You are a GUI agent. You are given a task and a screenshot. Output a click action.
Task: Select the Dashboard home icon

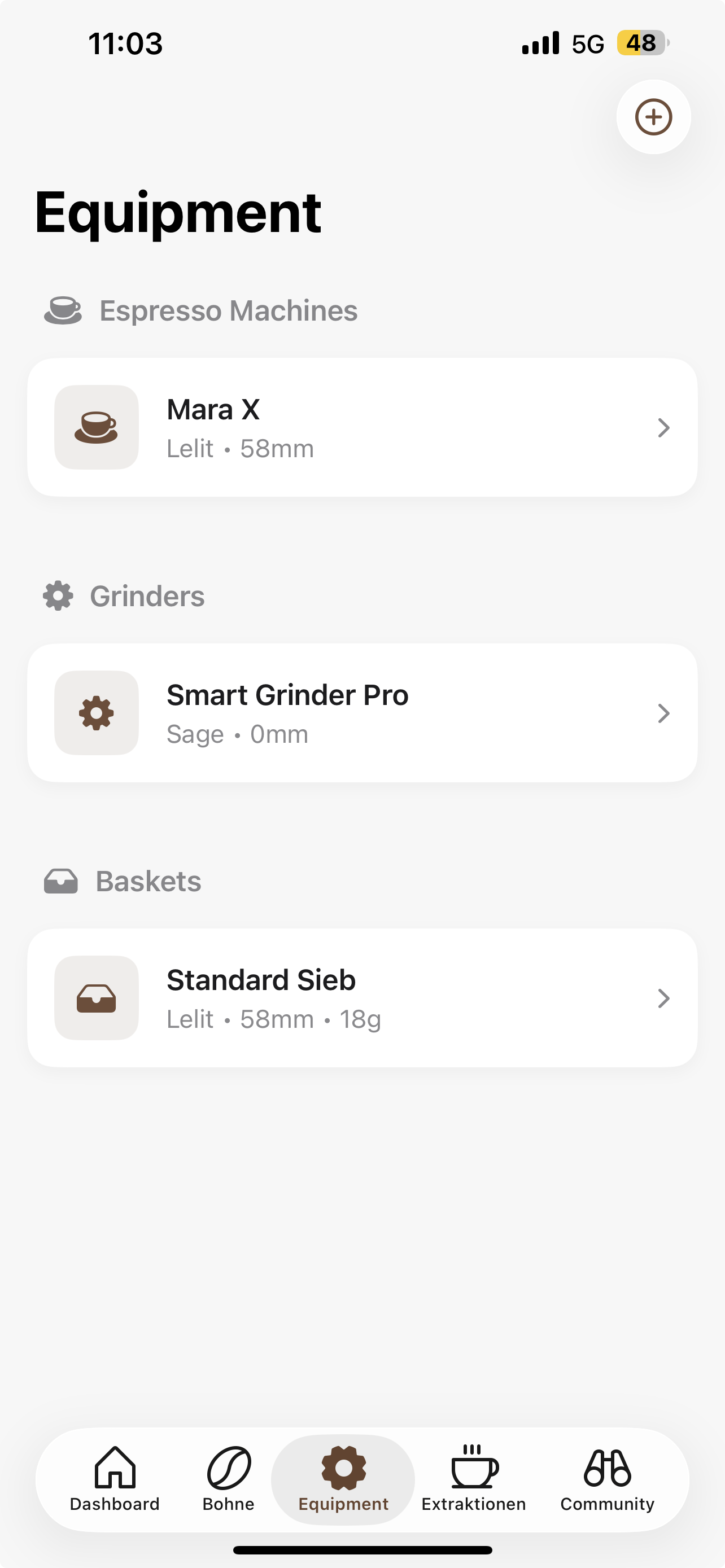tap(114, 1468)
